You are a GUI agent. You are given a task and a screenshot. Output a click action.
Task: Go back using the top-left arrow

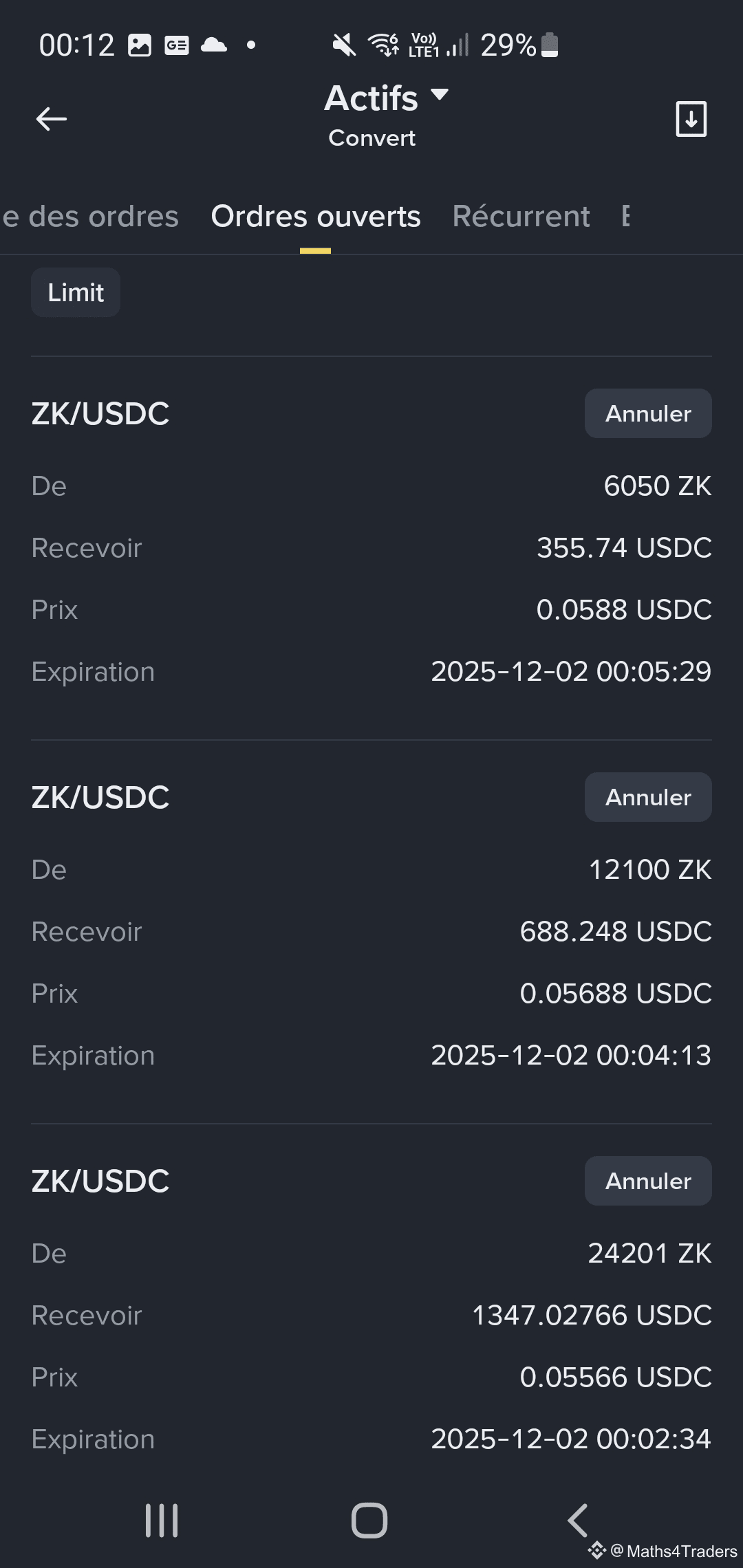coord(52,119)
